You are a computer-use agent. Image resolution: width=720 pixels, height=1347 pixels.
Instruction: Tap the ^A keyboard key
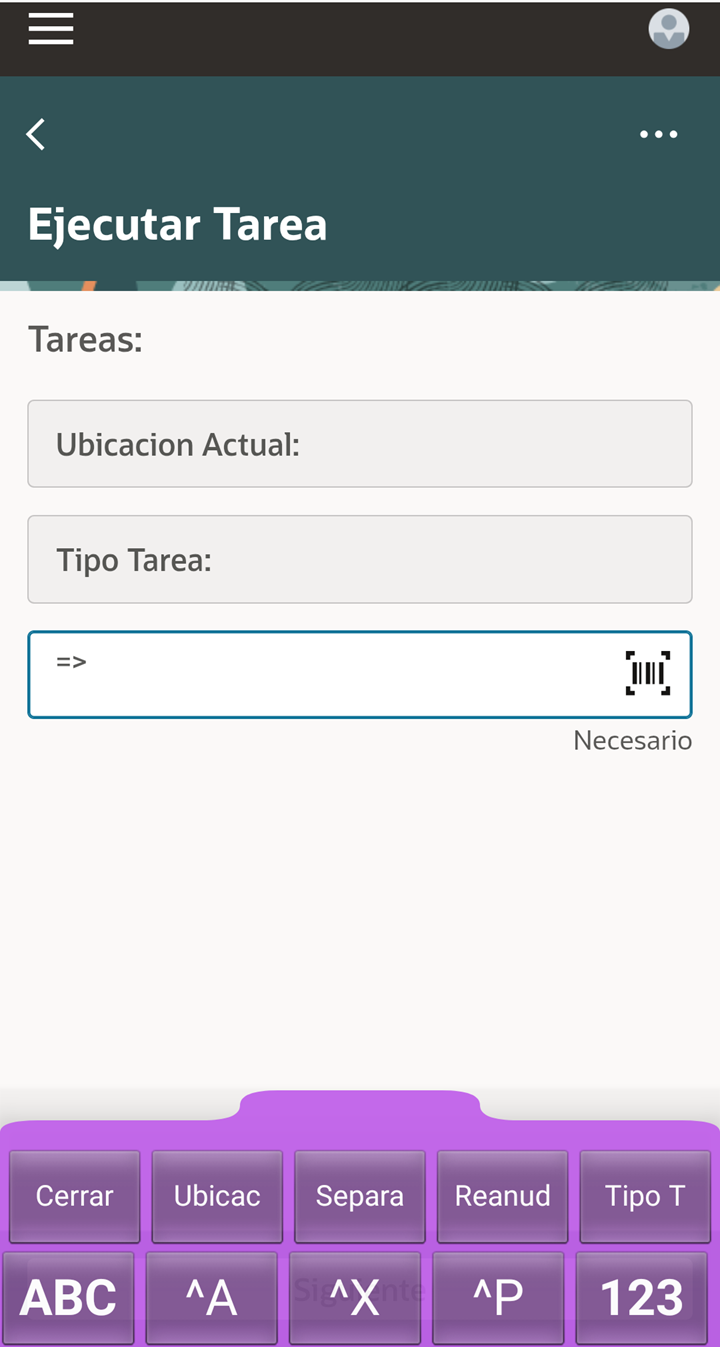point(211,1298)
